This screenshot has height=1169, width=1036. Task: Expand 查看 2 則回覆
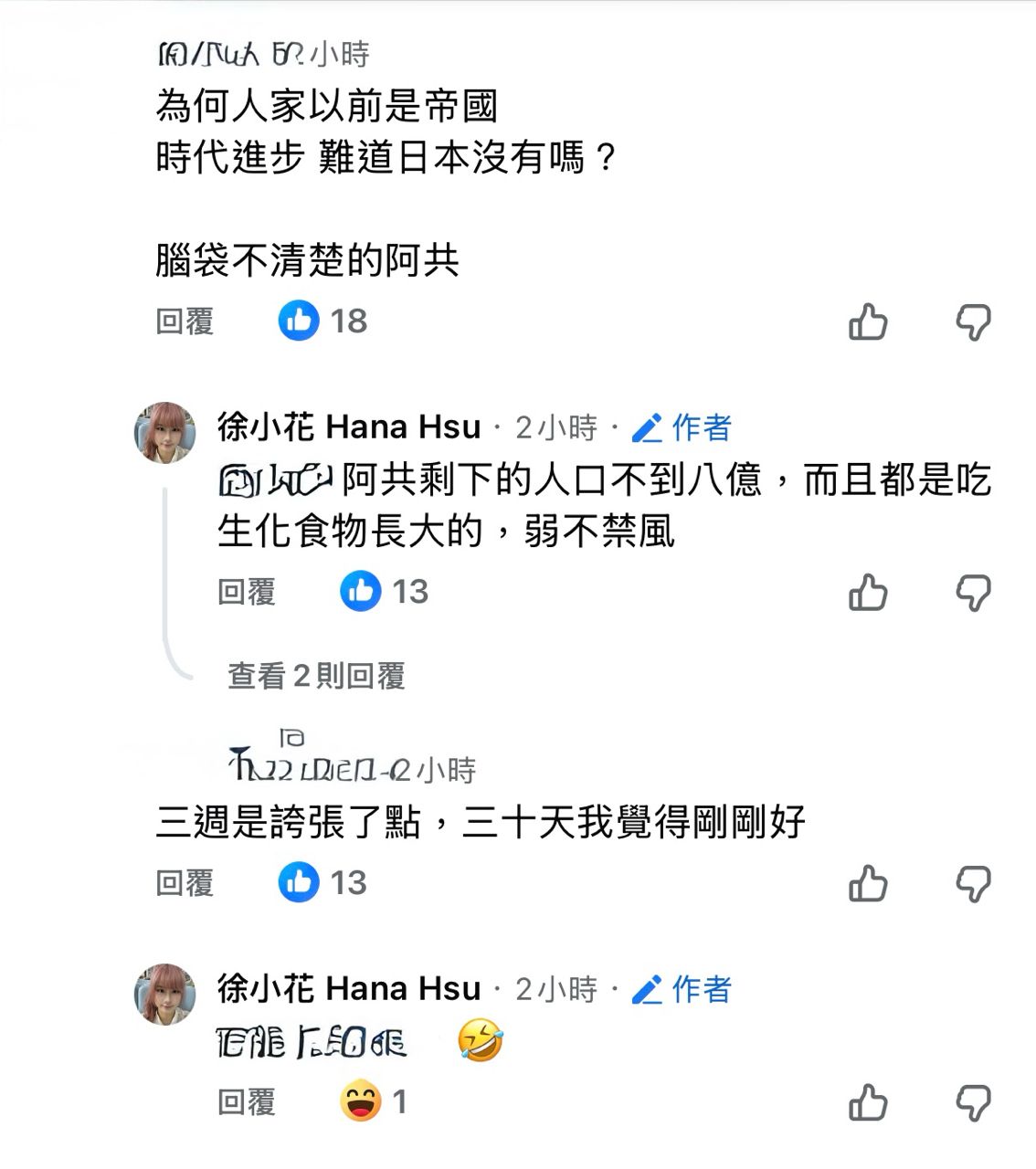[316, 676]
